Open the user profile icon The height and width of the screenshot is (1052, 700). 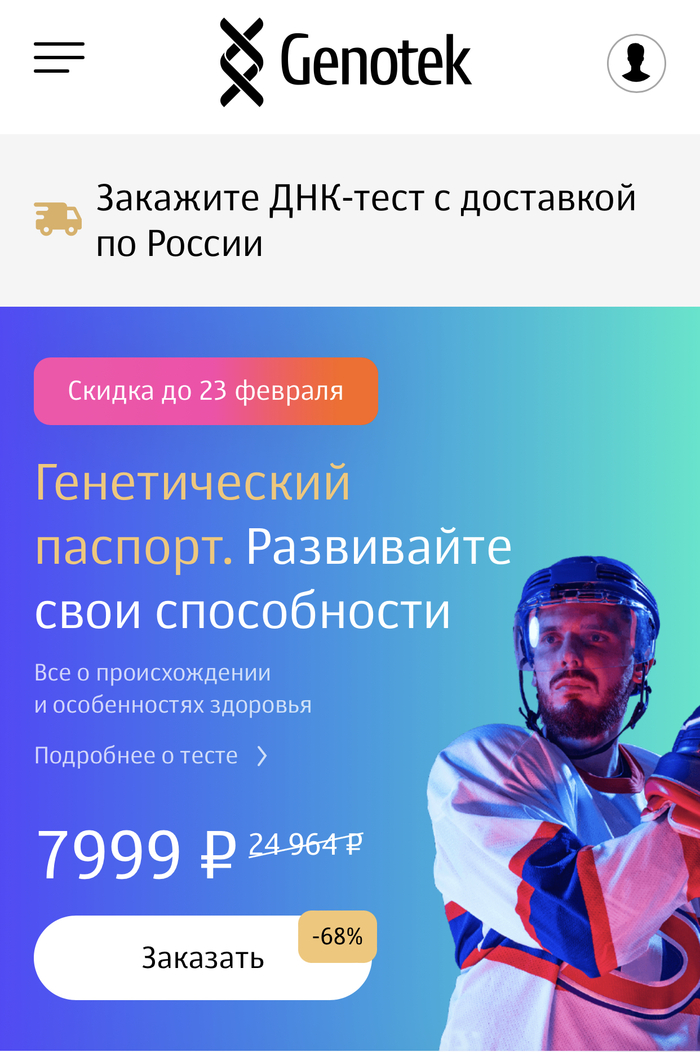click(636, 63)
